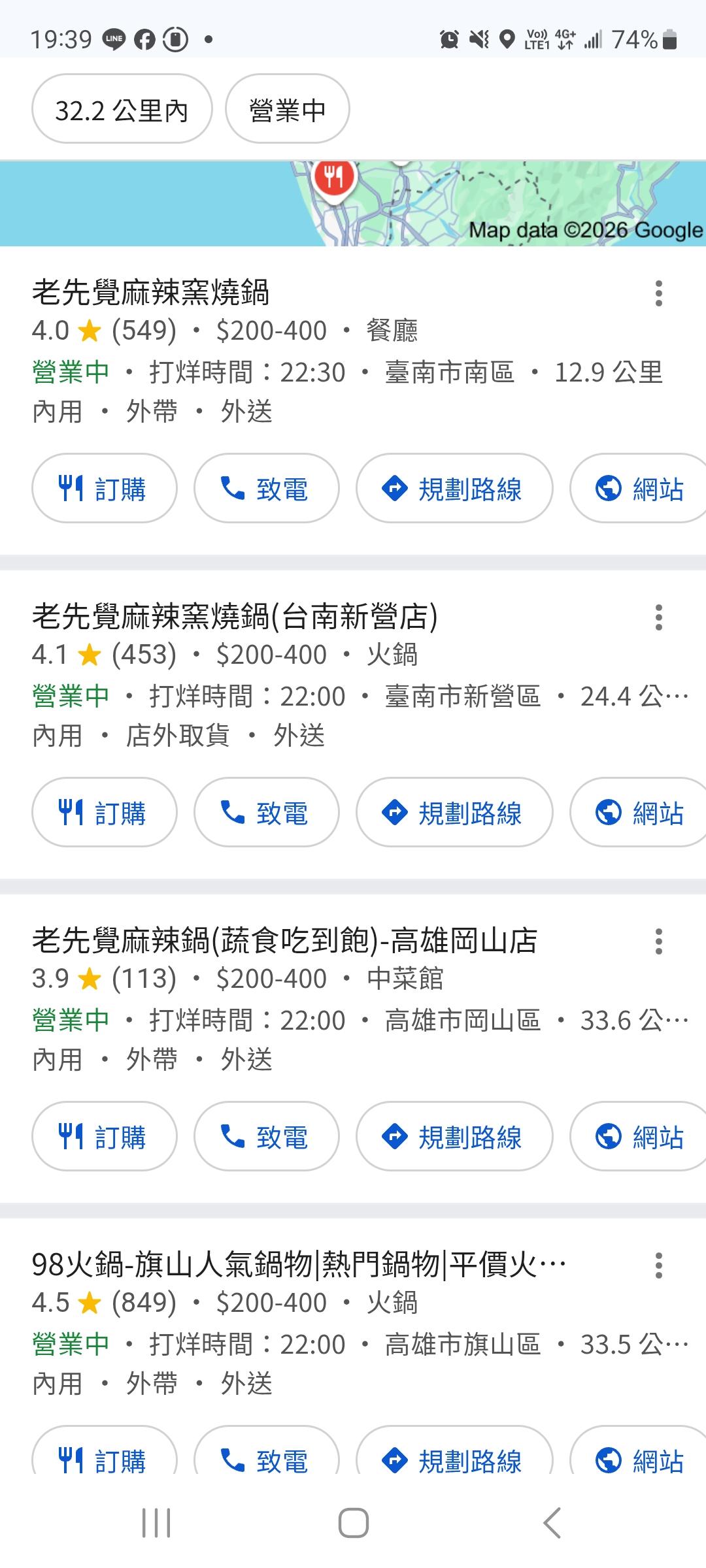This screenshot has height=1568, width=706.
Task: Open the restaurant pin on the map
Action: [334, 177]
